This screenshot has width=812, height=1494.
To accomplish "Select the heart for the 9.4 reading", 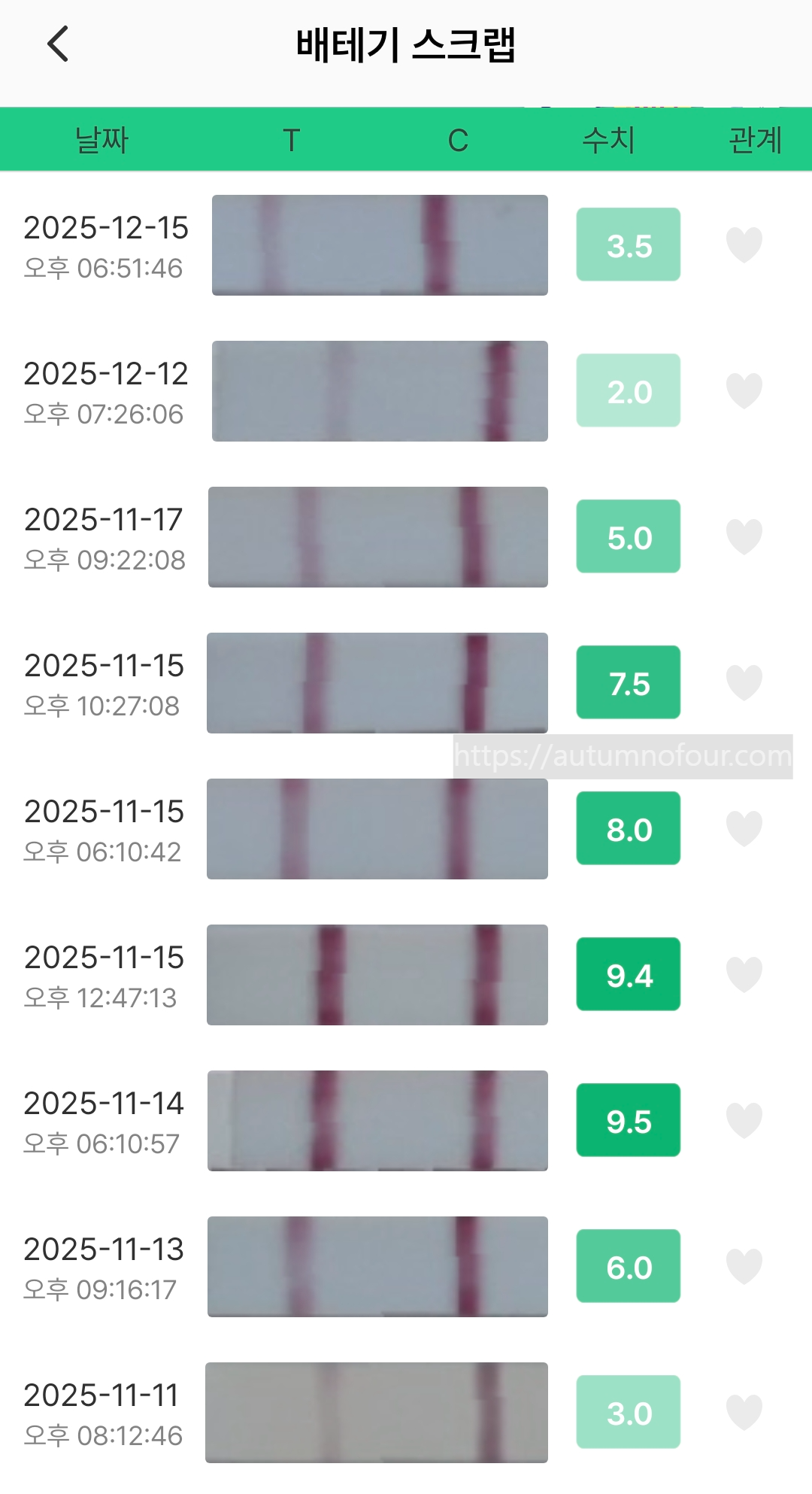I will [744, 975].
